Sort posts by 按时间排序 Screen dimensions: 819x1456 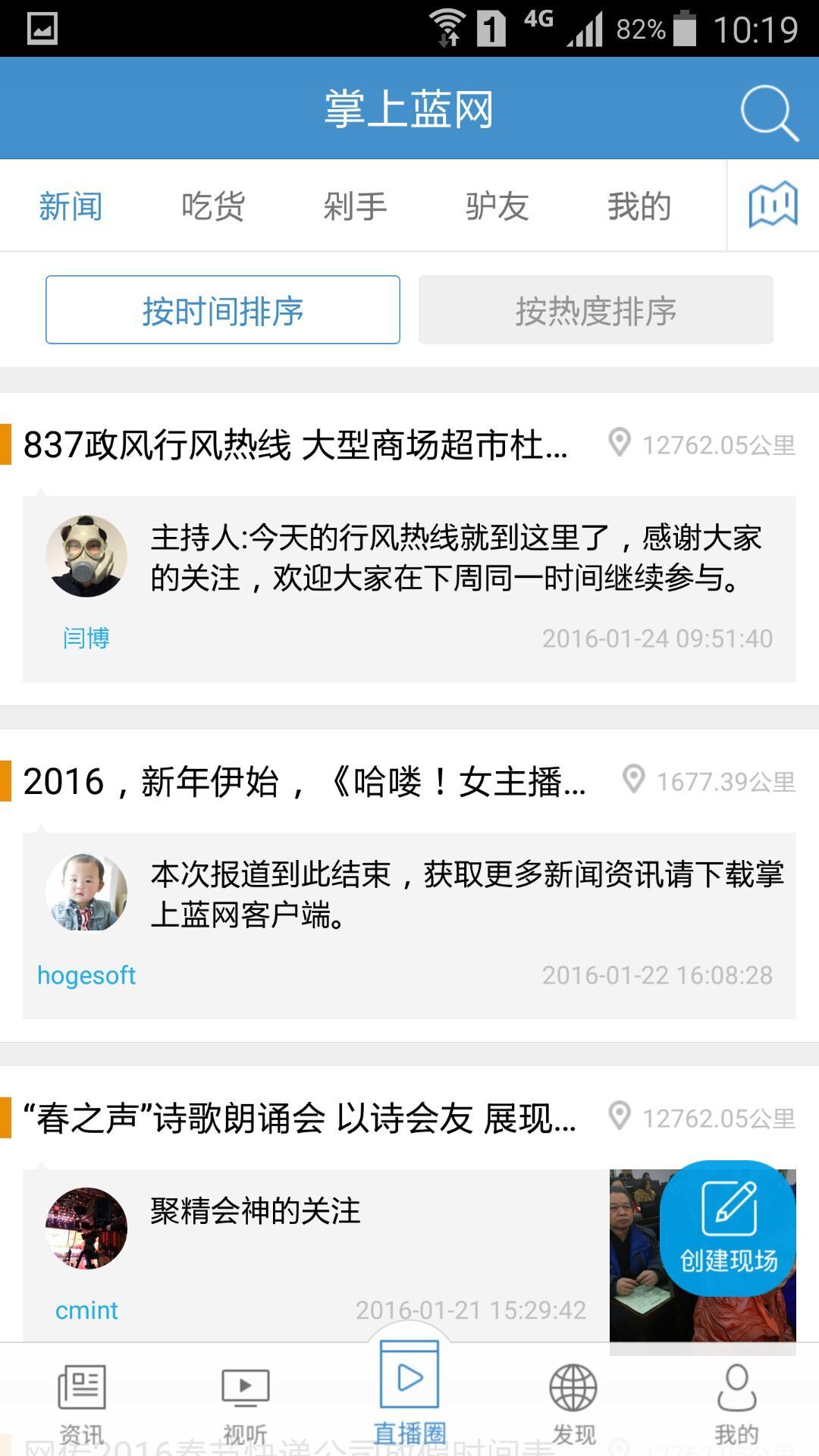point(223,310)
